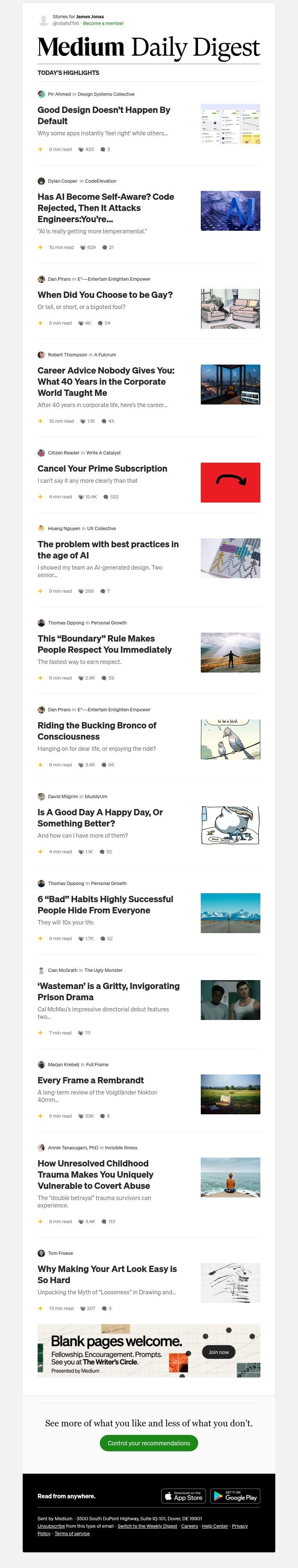
Task: View Tom Froese's author profile
Action: pos(60,1253)
